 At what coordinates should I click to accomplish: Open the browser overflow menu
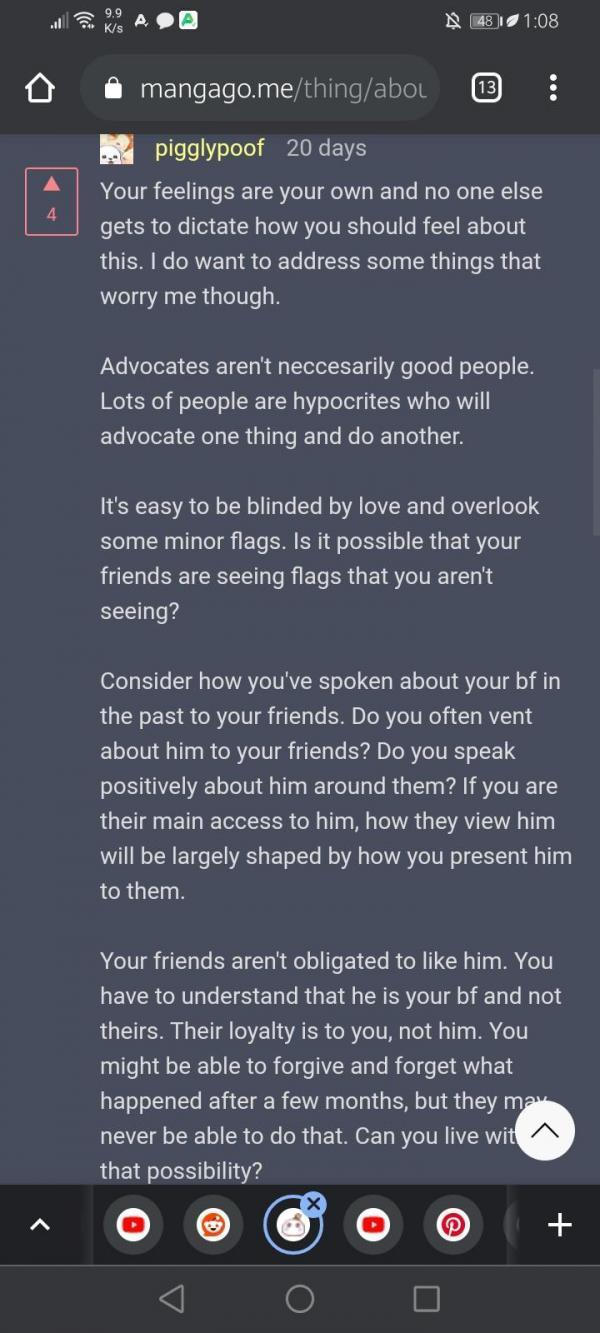pos(553,89)
